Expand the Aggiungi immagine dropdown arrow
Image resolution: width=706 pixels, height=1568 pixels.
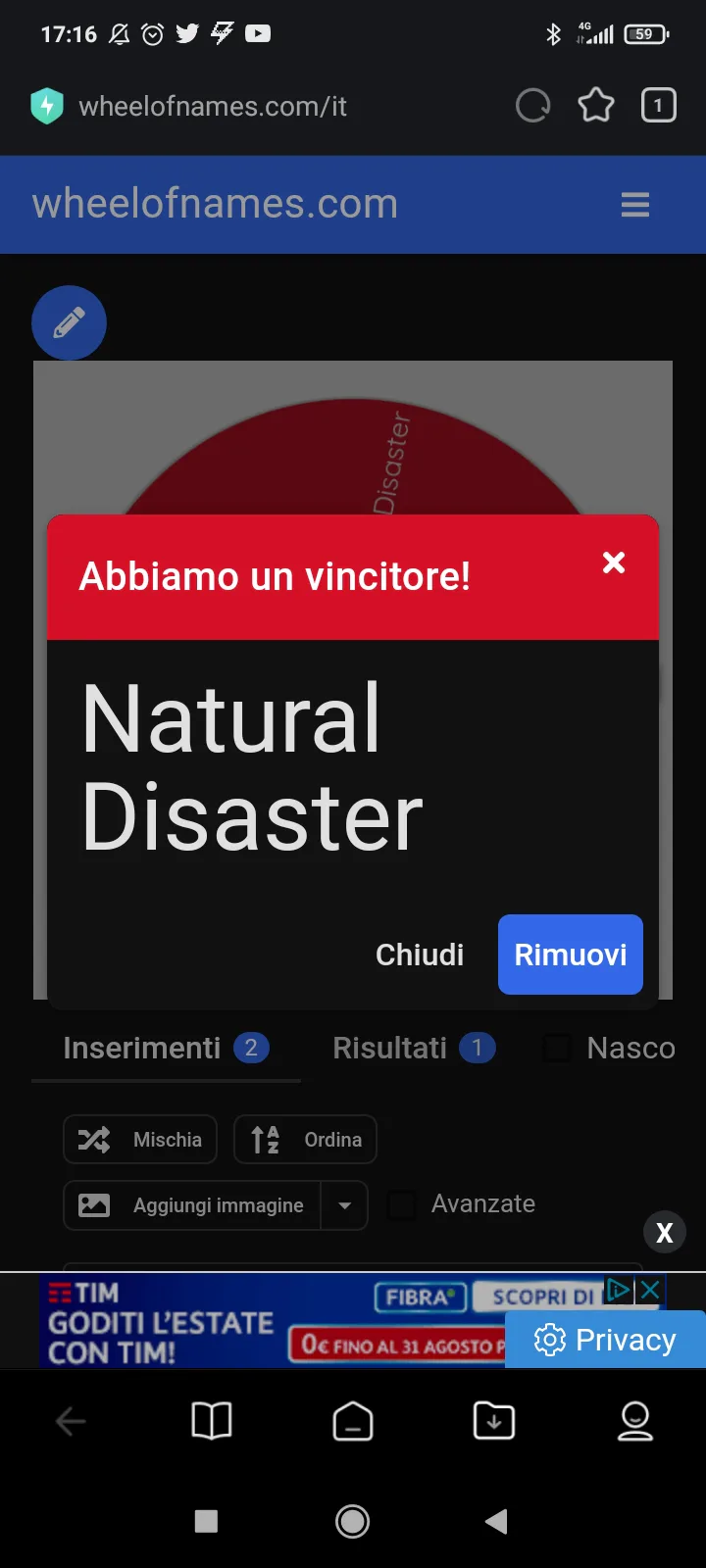coord(344,1205)
